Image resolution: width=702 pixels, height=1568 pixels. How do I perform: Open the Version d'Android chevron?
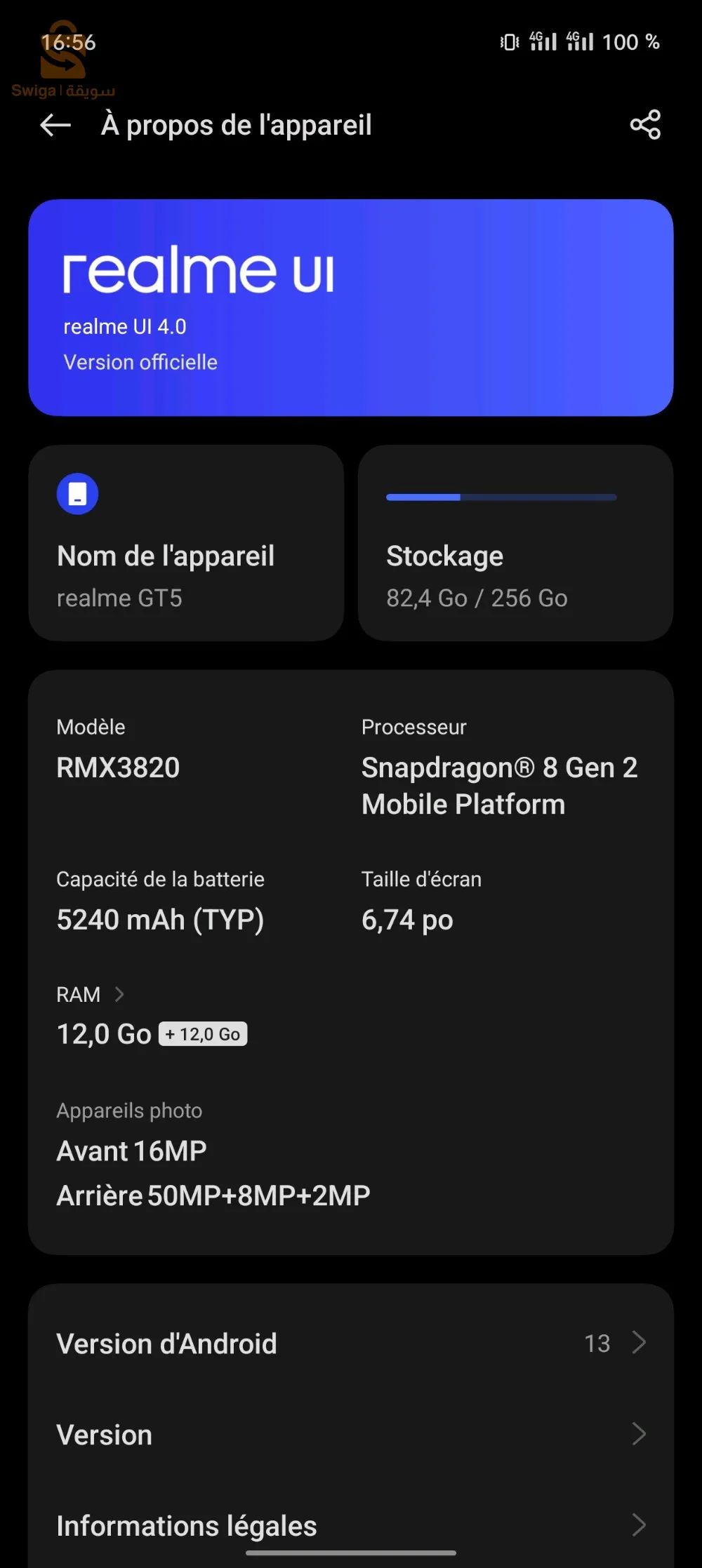coord(640,1343)
